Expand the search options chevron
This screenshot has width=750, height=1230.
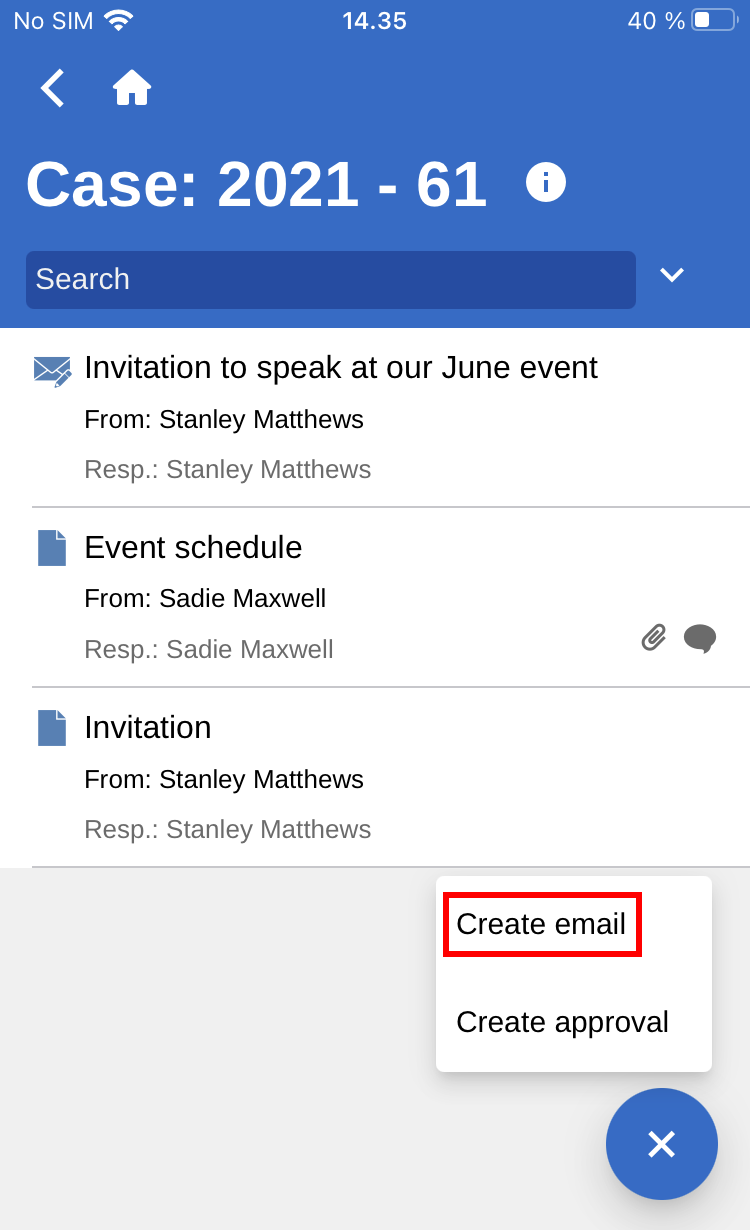click(671, 275)
